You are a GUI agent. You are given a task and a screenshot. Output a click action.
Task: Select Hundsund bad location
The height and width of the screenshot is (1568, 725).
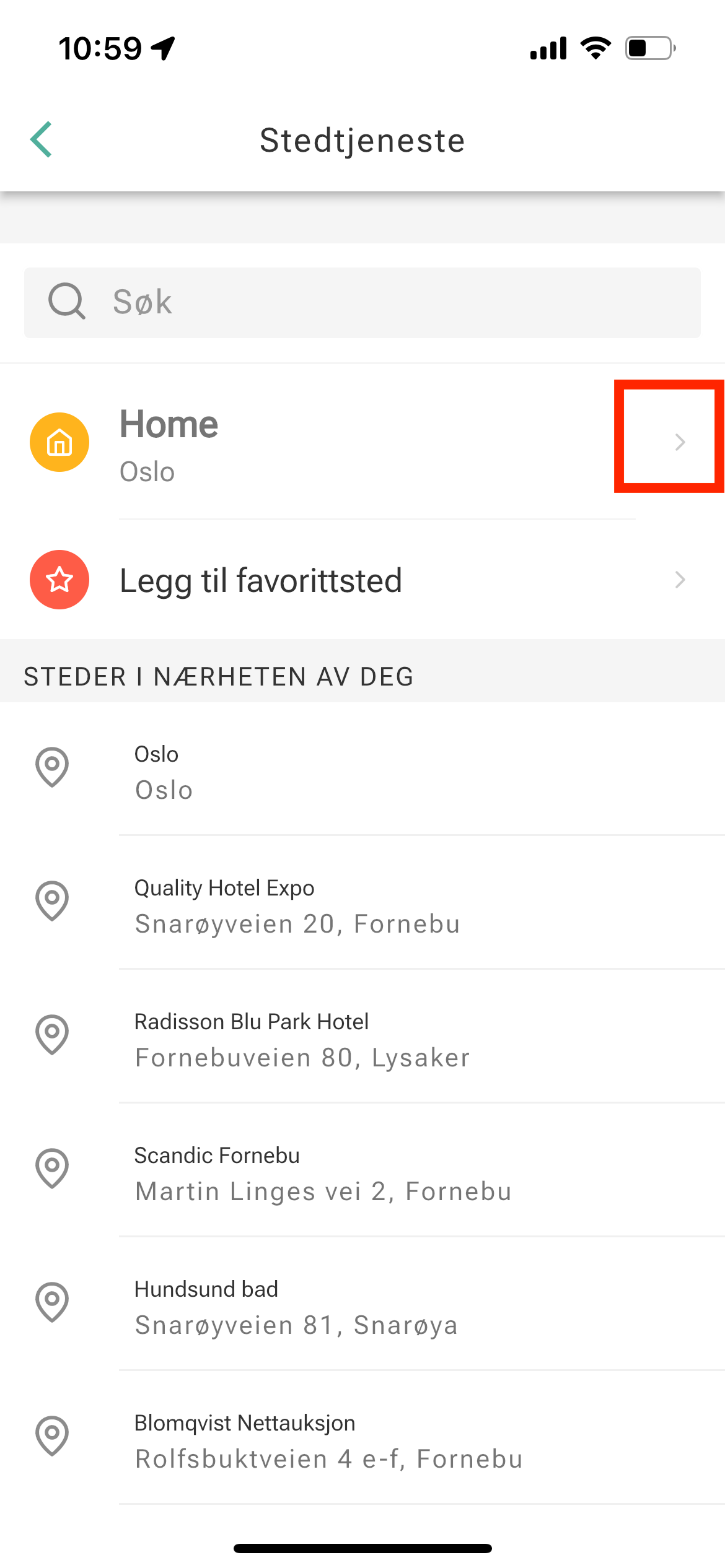362,1304
